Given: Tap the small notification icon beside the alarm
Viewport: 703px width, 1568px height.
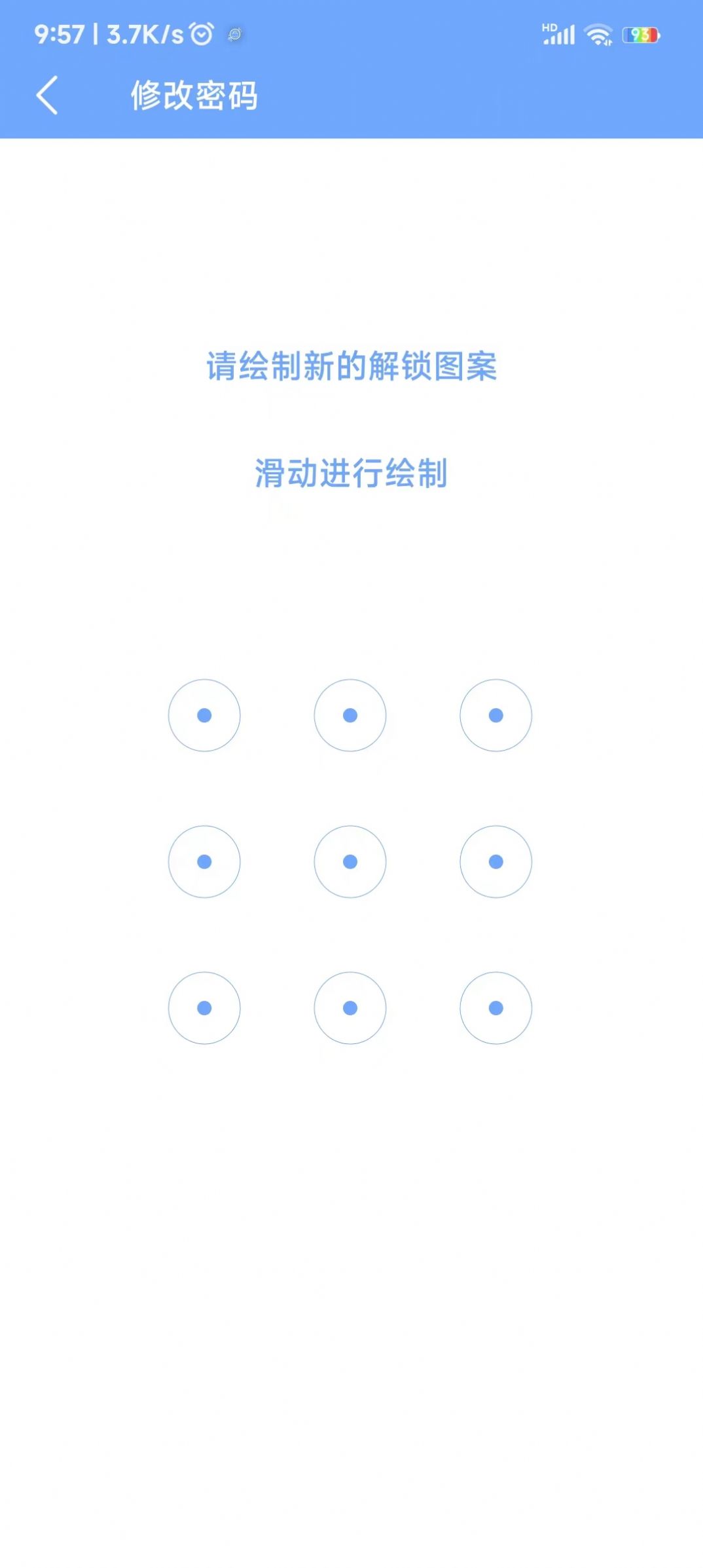Looking at the screenshot, I should click(234, 35).
